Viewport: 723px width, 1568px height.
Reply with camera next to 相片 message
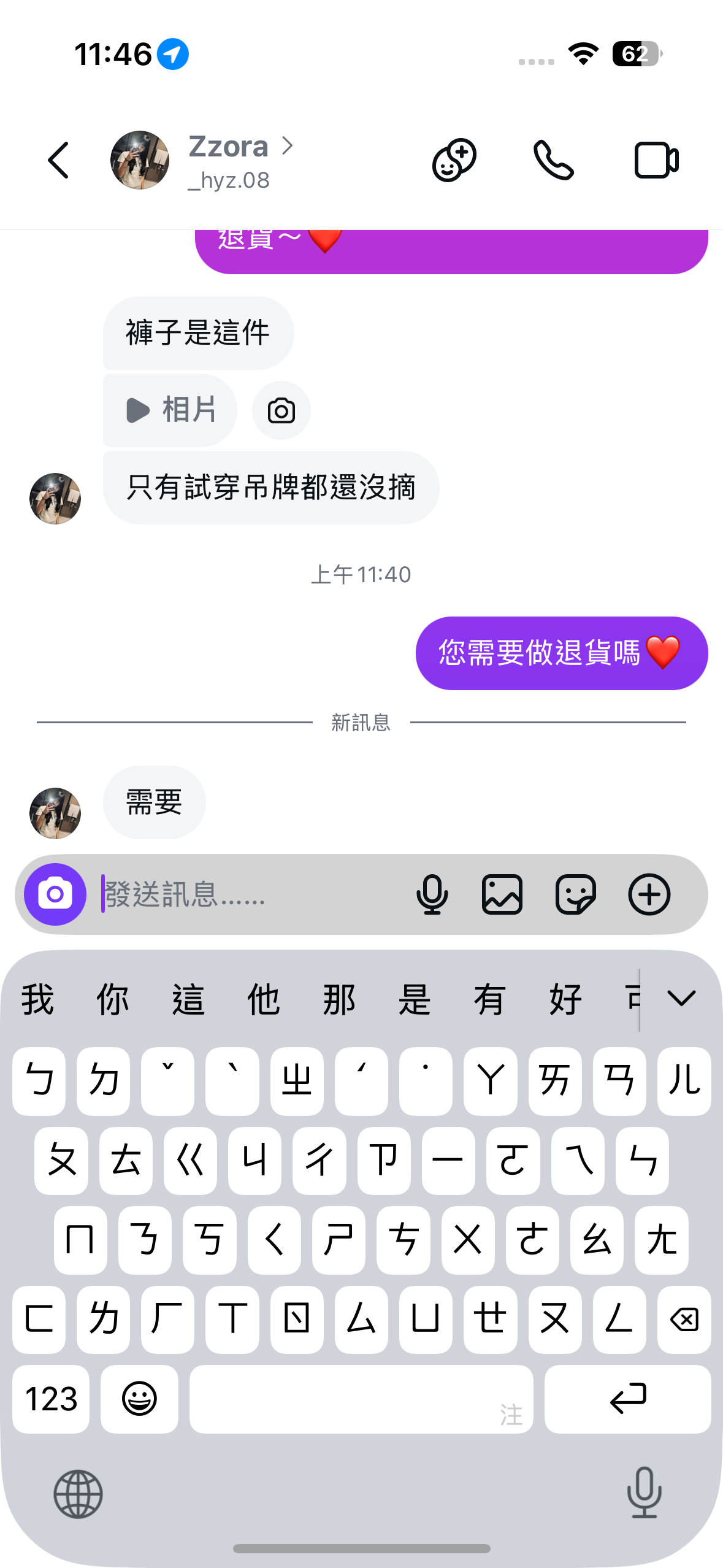tap(281, 410)
